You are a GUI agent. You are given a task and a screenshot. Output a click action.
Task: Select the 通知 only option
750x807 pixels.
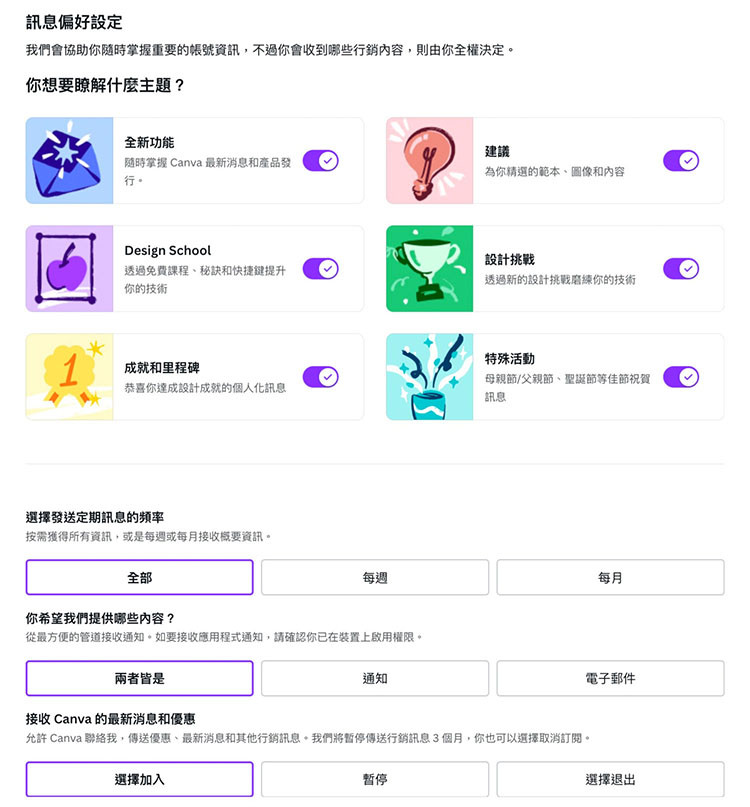point(375,678)
